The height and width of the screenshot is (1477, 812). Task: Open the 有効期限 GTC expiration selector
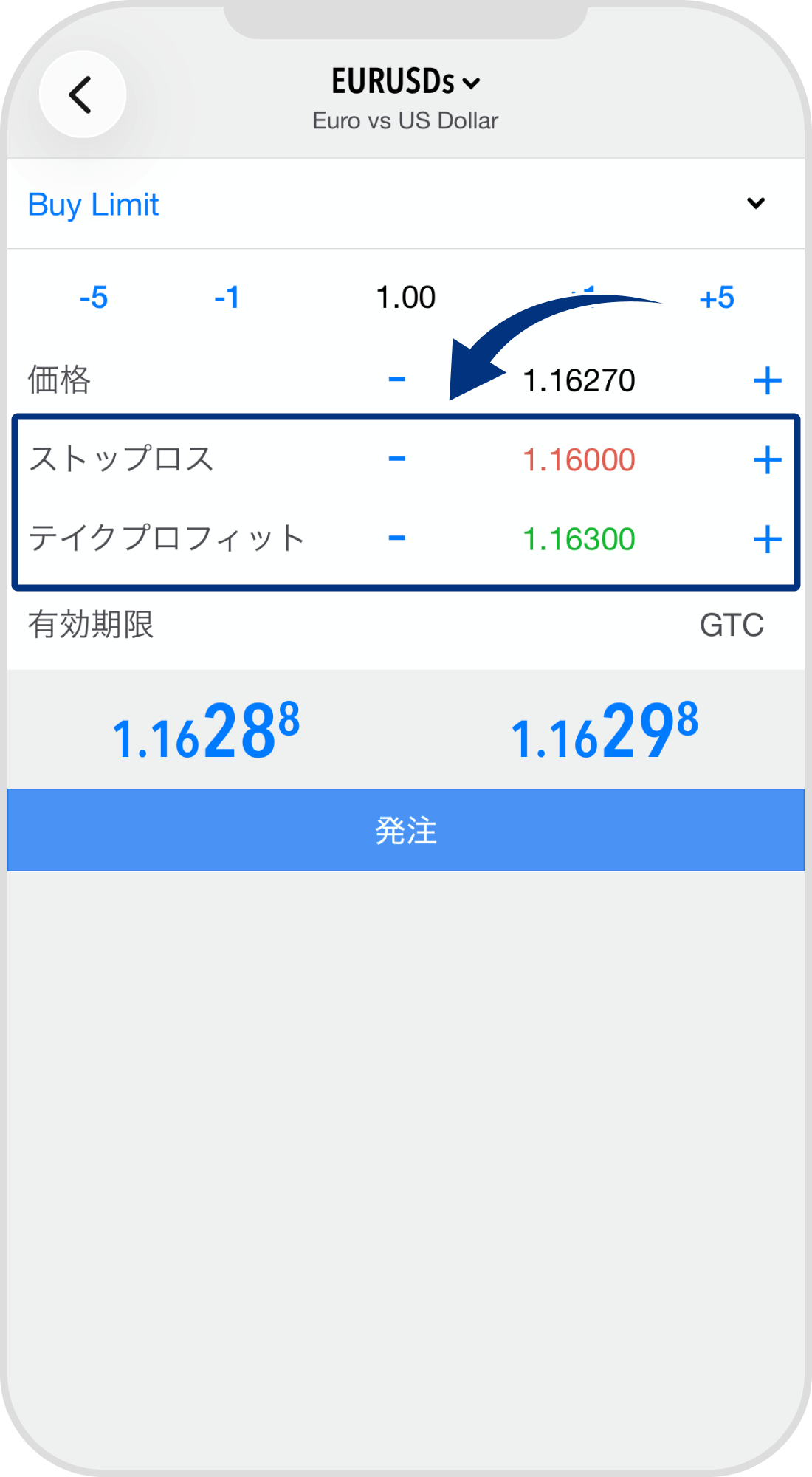[x=731, y=624]
